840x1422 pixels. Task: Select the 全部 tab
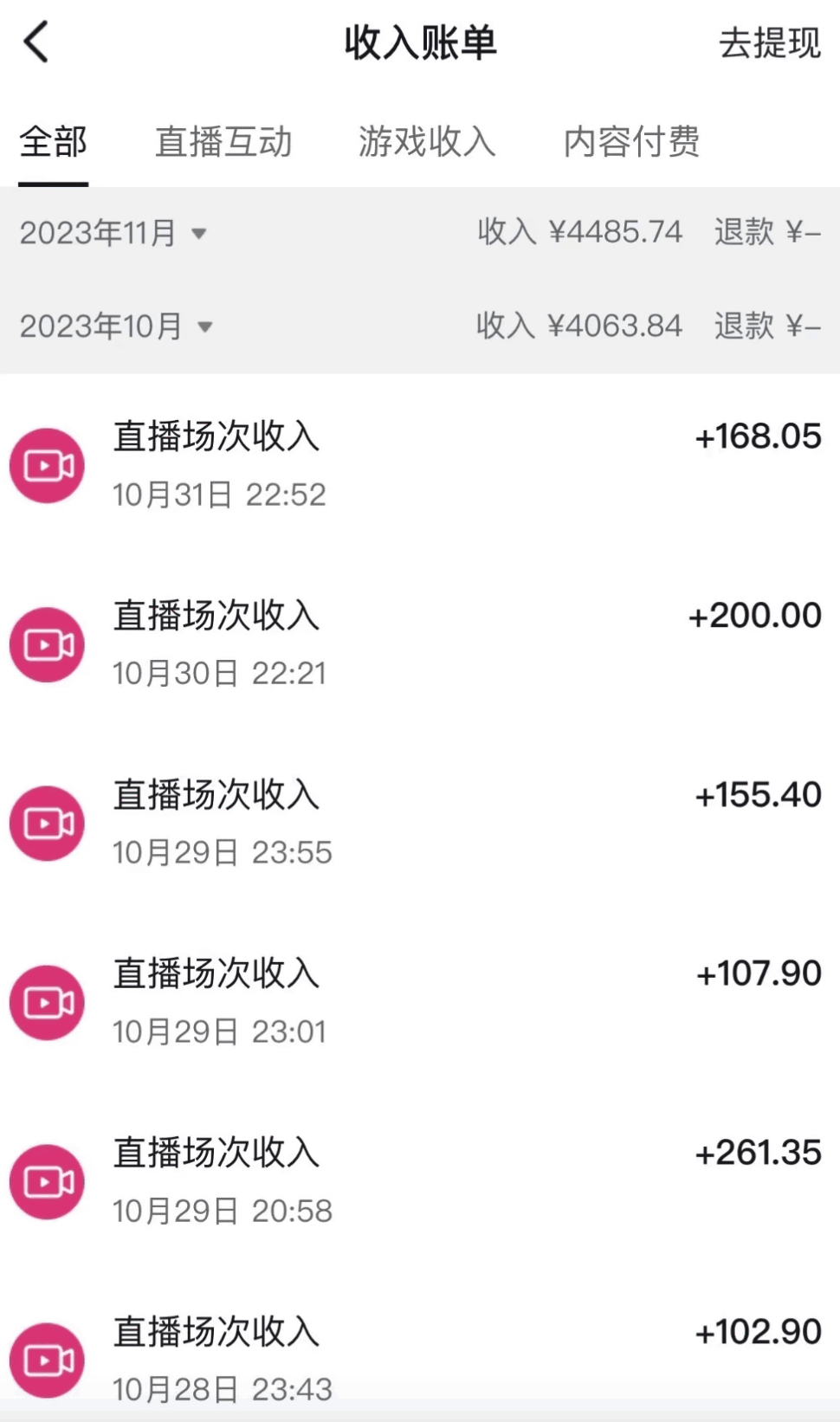point(54,142)
